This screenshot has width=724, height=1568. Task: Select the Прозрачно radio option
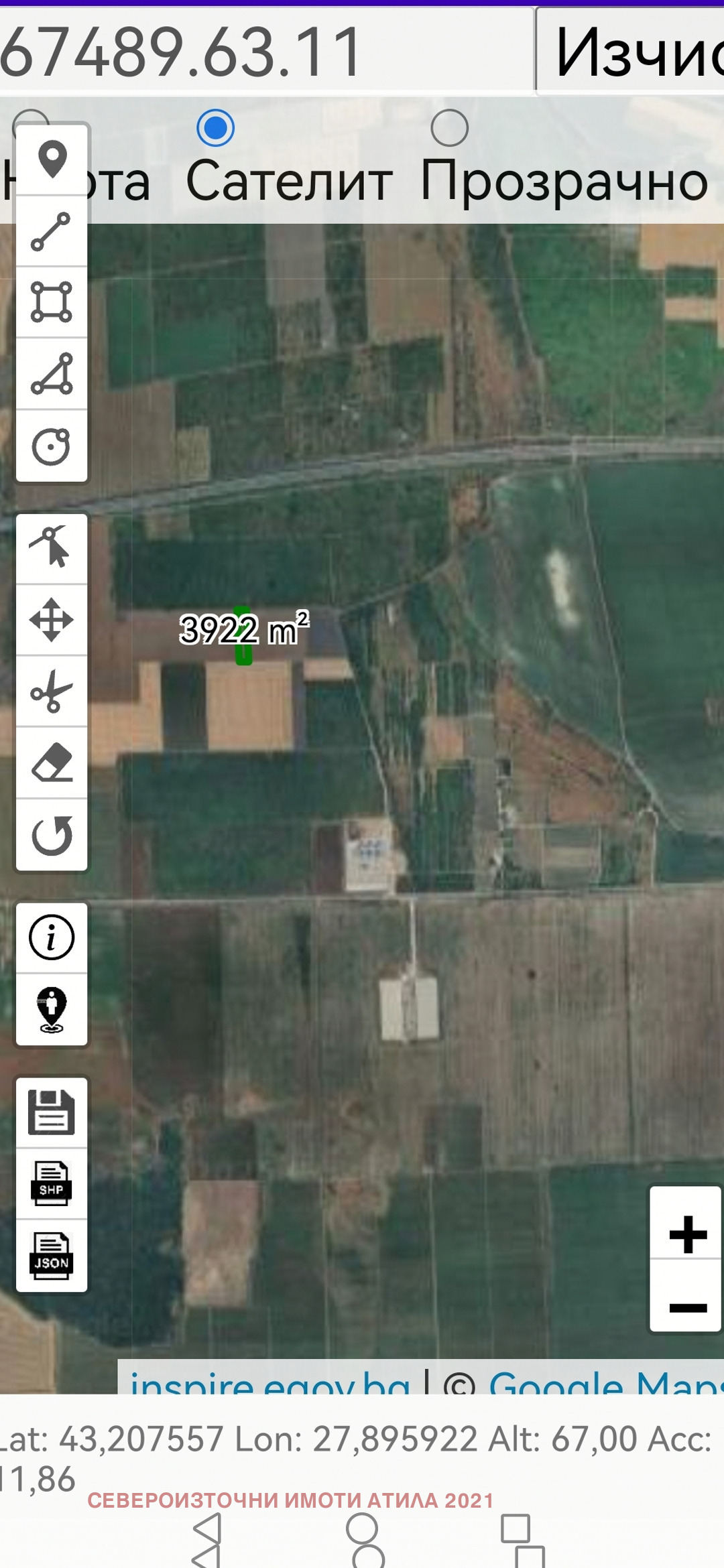[x=449, y=128]
